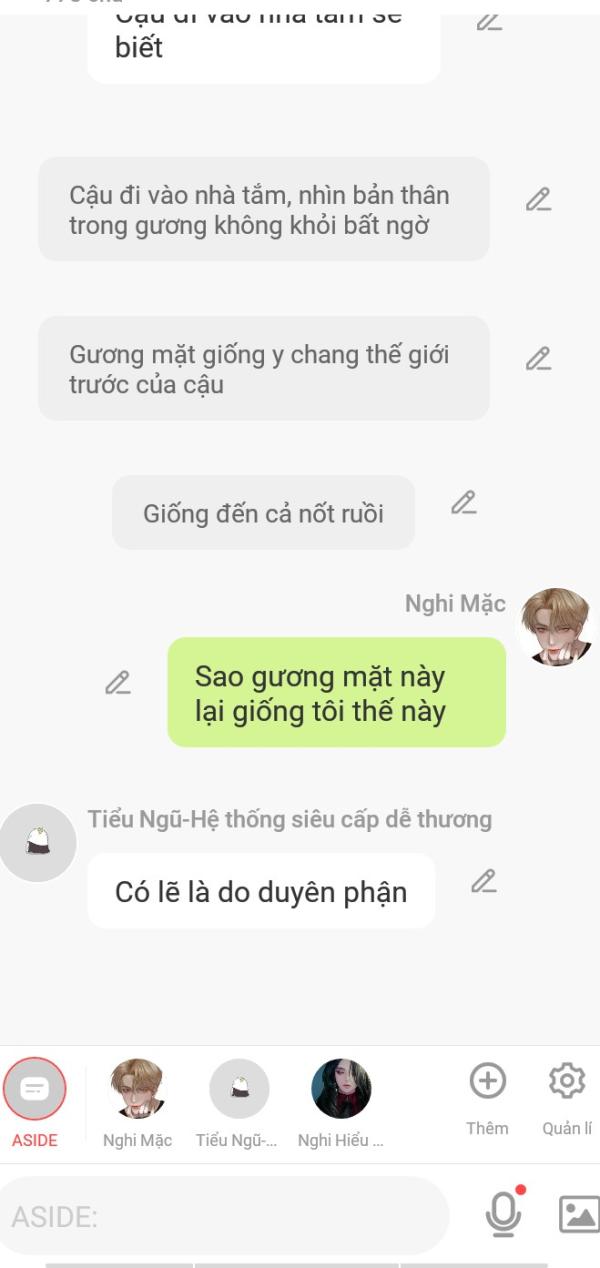
Task: Open Tiểu Ngũ's avatar beside the message
Action: (x=38, y=842)
